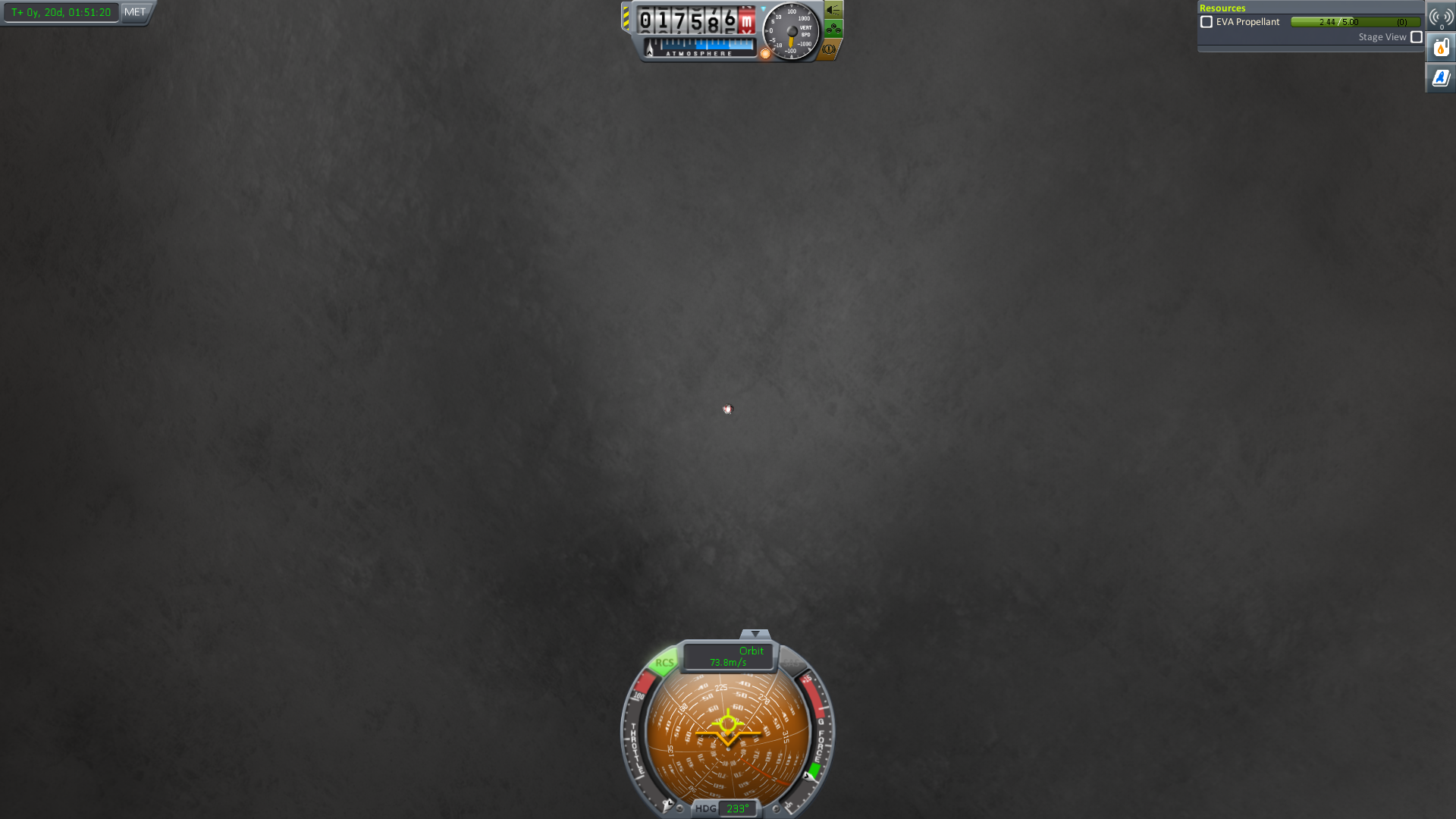This screenshot has width=1456, height=819.
Task: Toggle the brakes warning button
Action: click(829, 49)
